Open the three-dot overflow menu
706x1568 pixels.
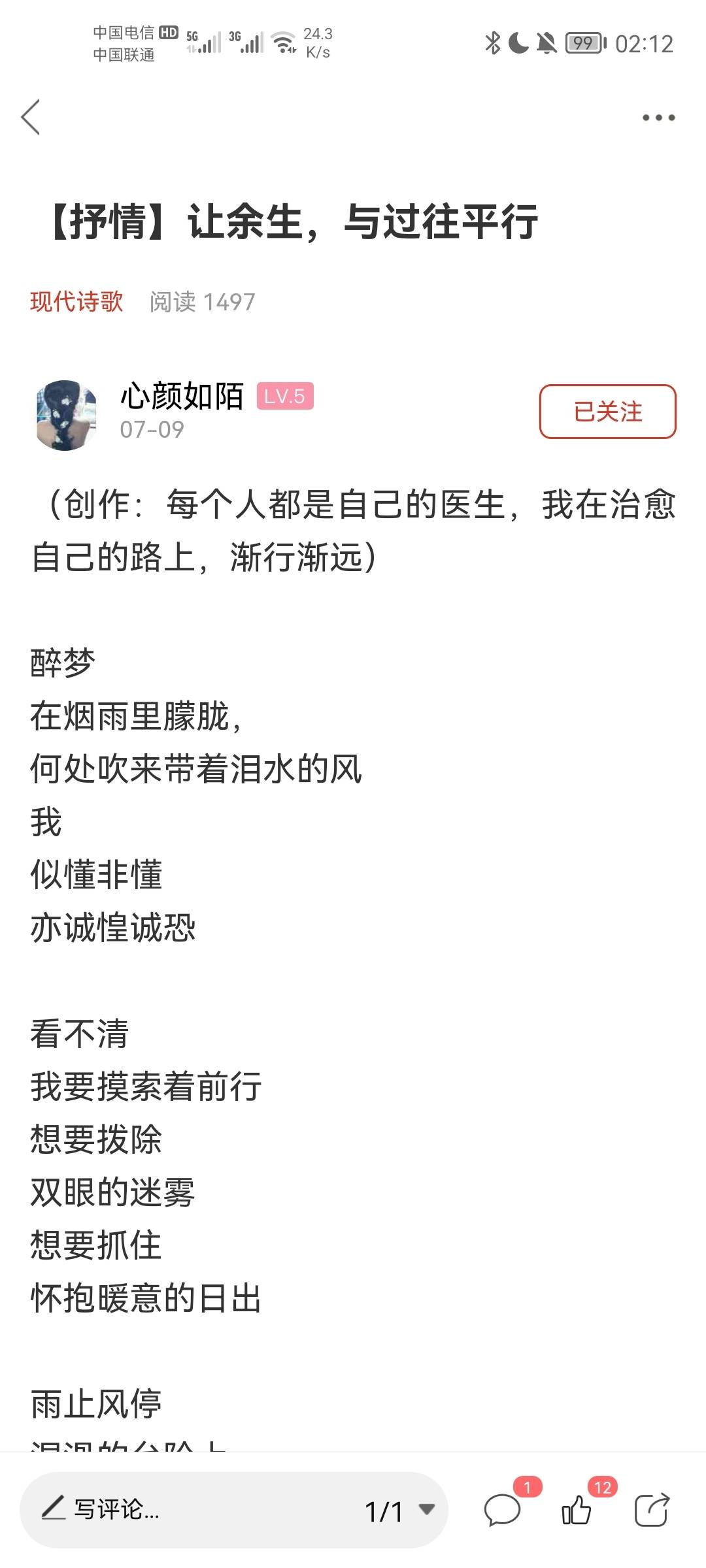(658, 118)
